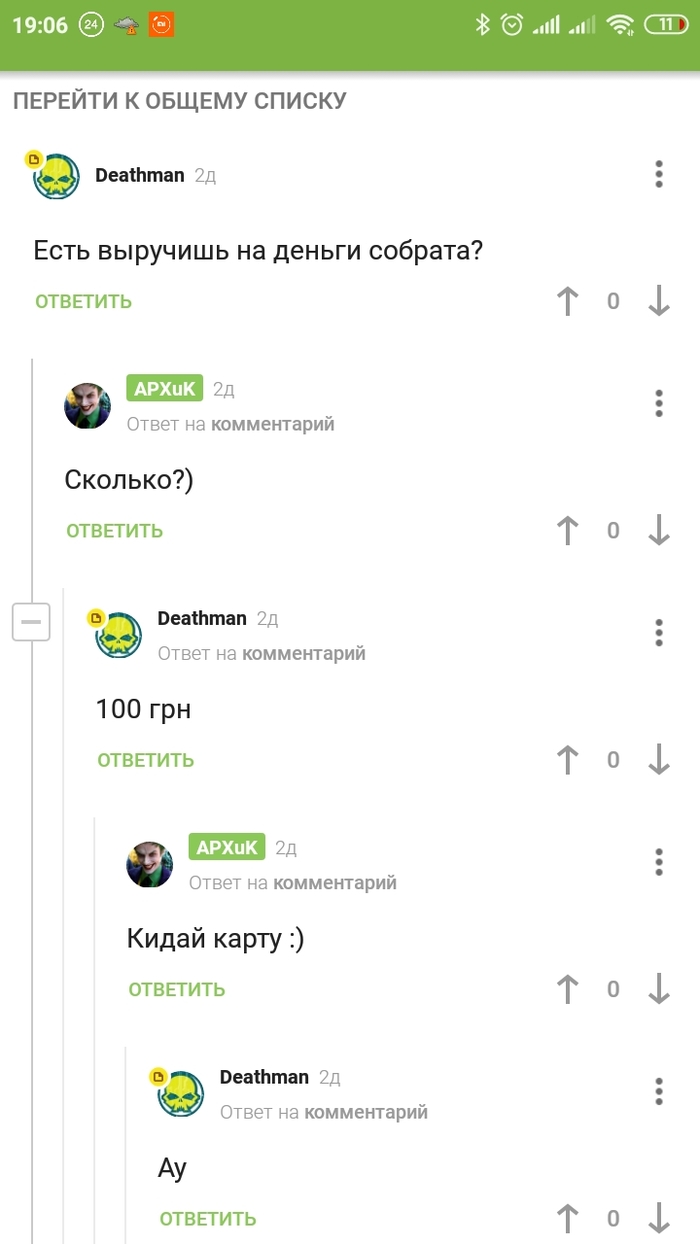Reply to the 'Ау' comment
The height and width of the screenshot is (1244, 700).
(208, 1218)
